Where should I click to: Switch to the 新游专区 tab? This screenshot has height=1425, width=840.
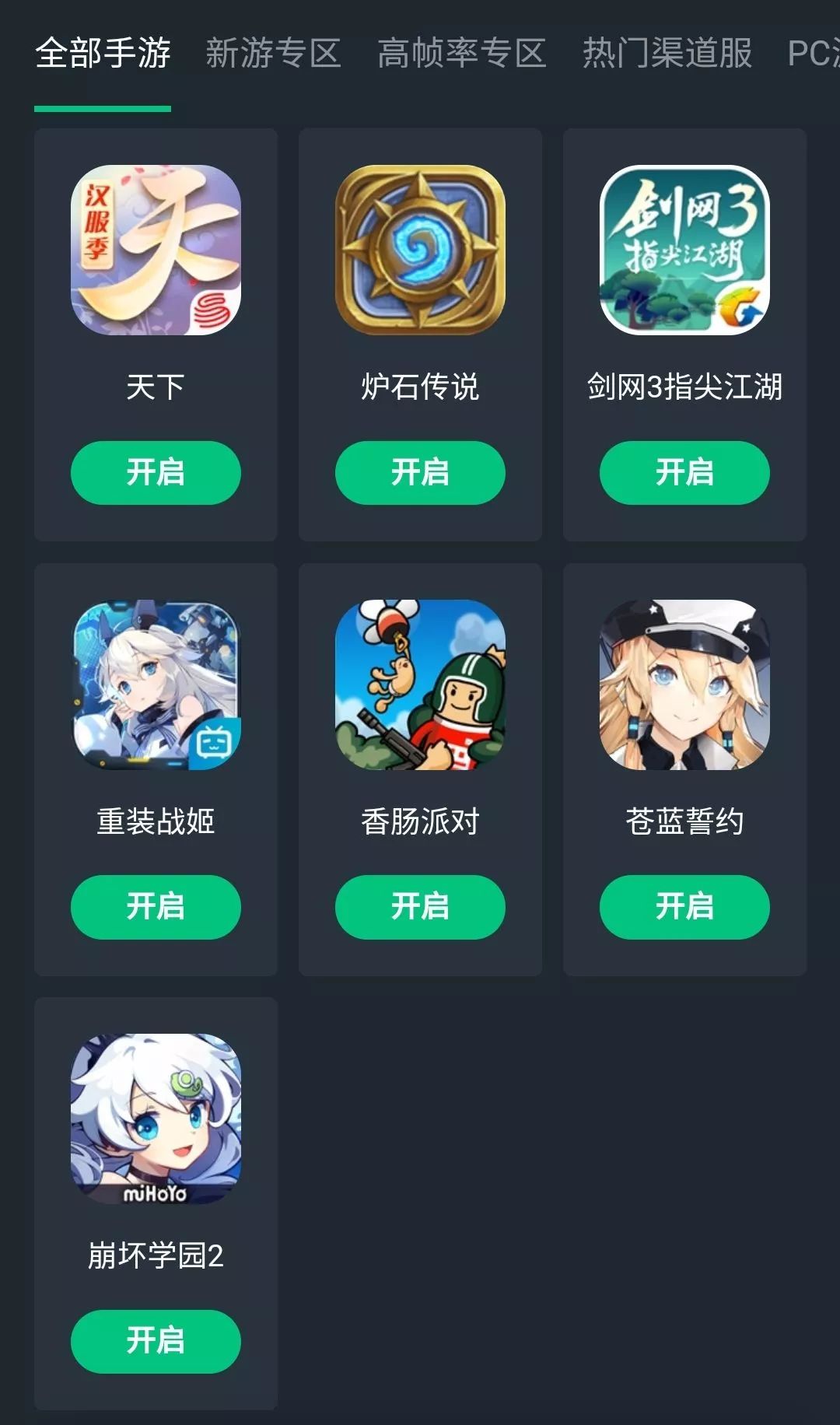(x=273, y=53)
